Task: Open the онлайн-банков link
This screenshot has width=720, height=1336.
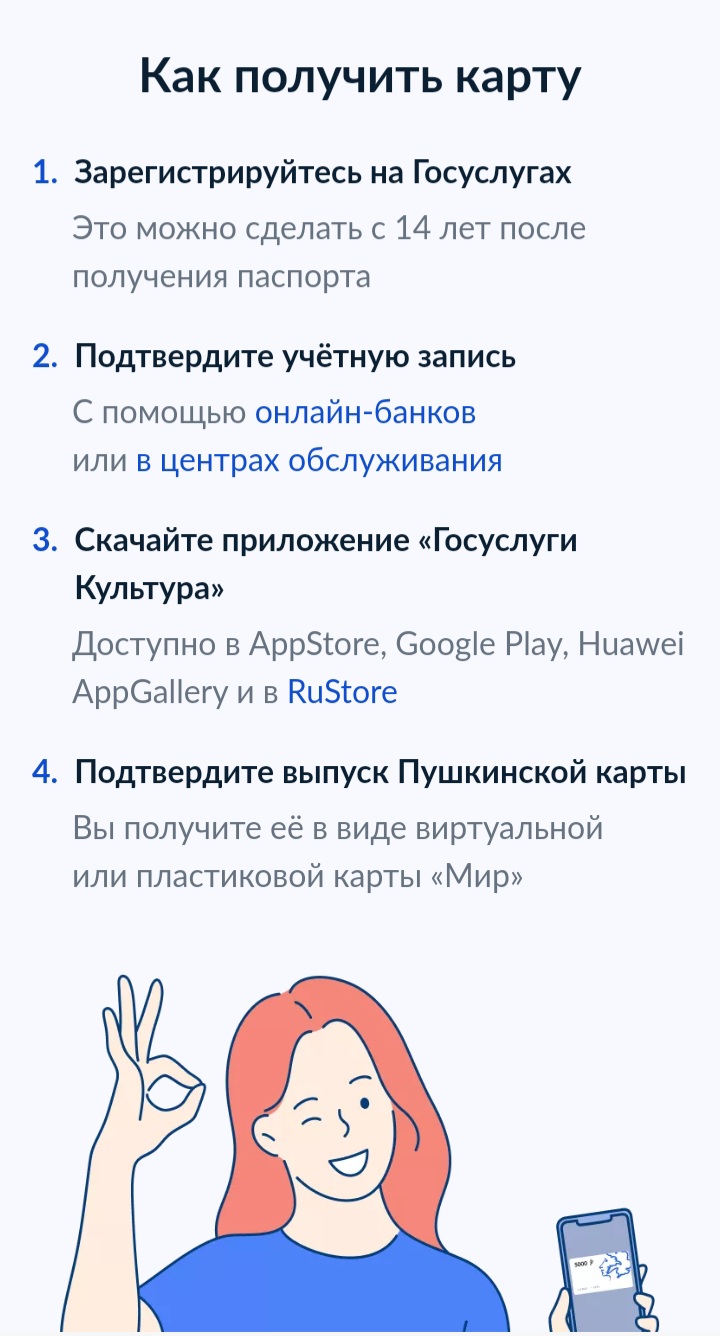Action: (x=366, y=412)
